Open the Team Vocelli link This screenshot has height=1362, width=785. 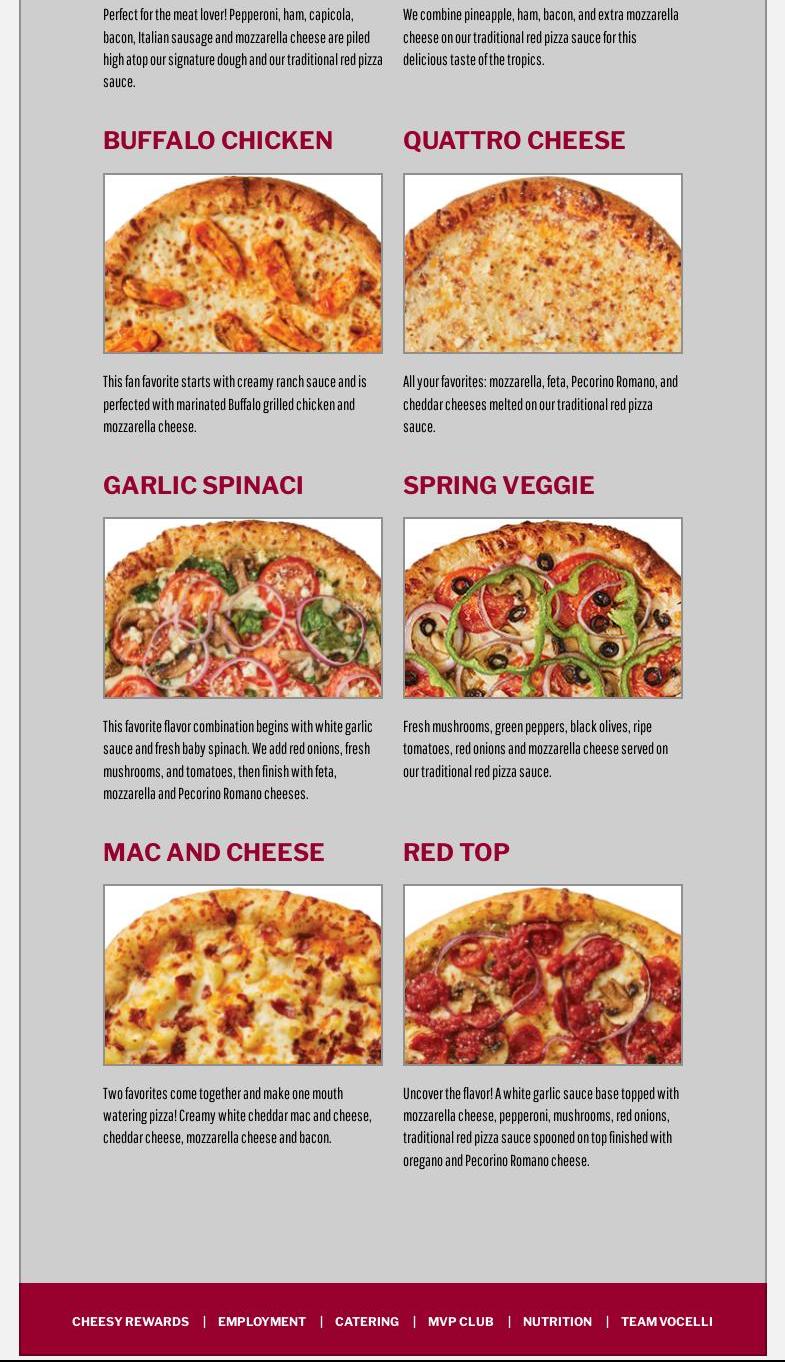pyautogui.click(x=667, y=1322)
